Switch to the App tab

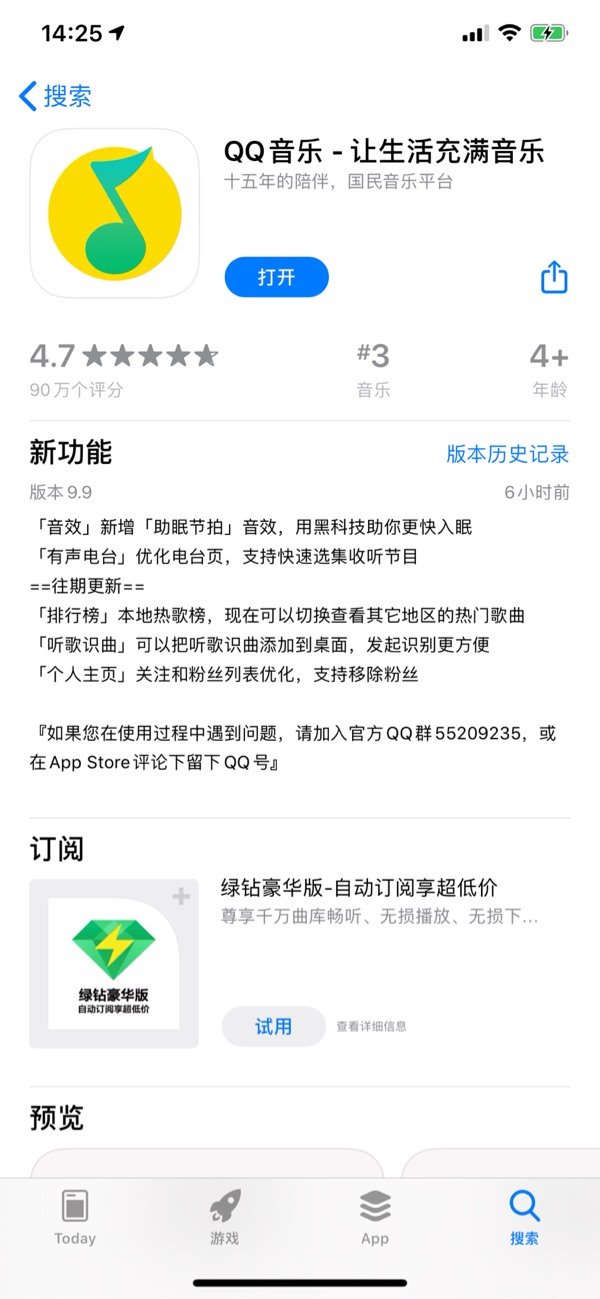[x=375, y=1218]
